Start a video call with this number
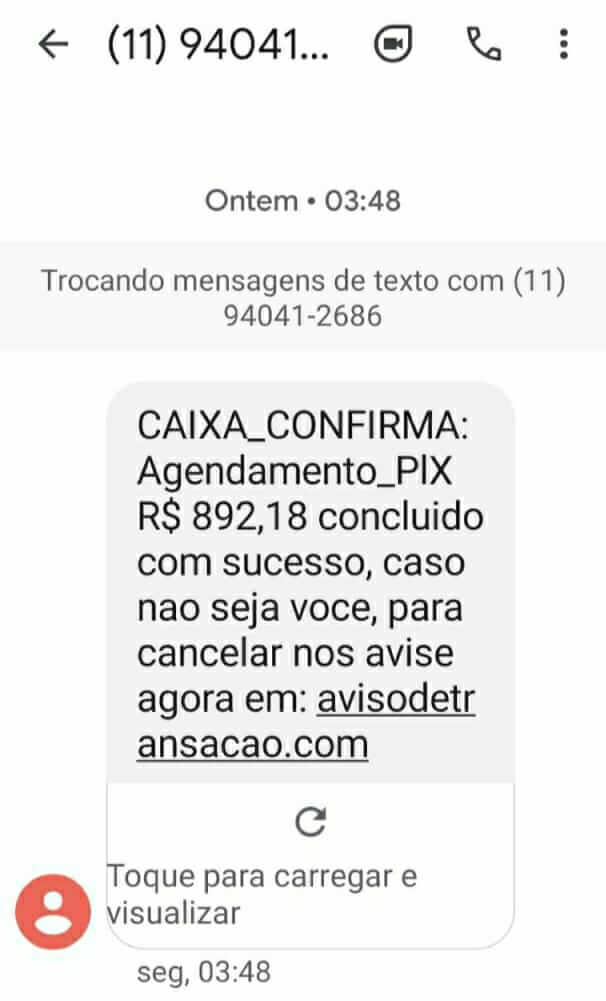606x1001 pixels. pyautogui.click(x=394, y=45)
